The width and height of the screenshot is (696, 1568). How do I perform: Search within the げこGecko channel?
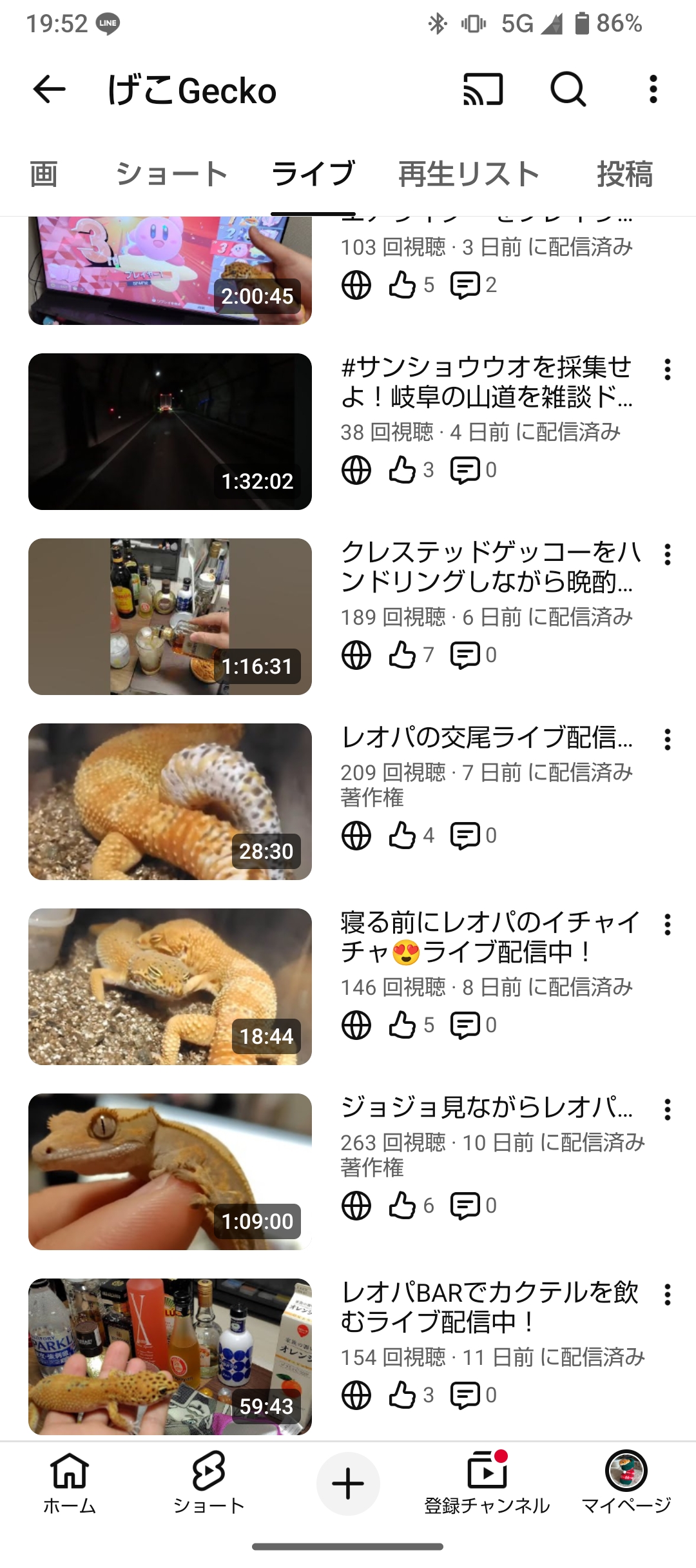tap(568, 89)
